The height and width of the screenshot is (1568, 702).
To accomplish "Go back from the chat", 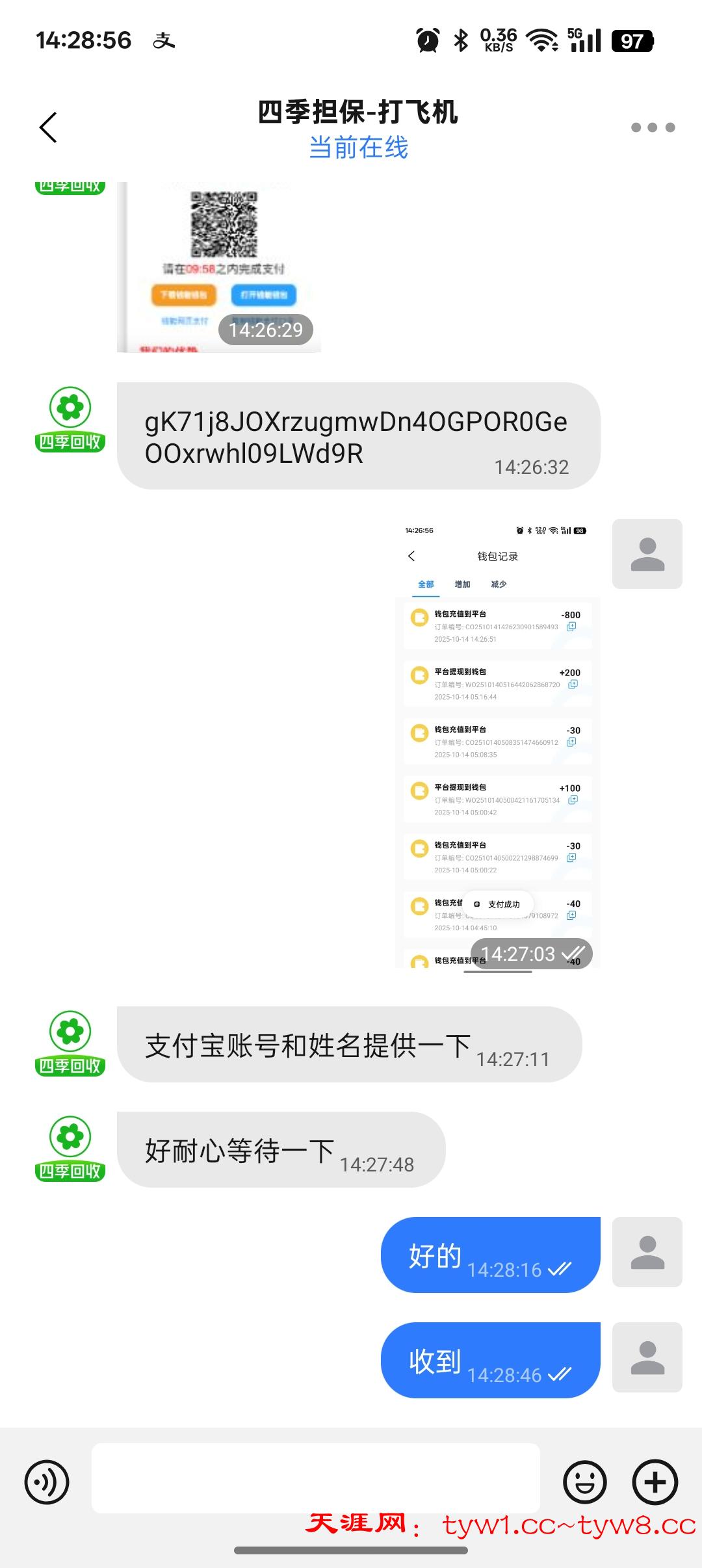I will 49,127.
